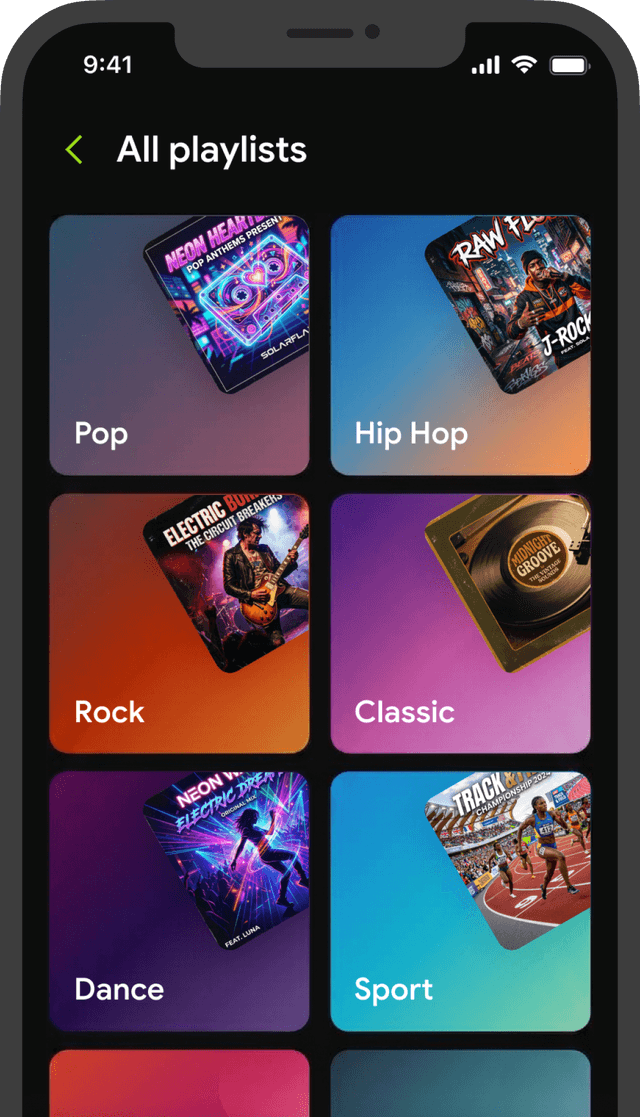640x1117 pixels.
Task: Open the Pop playlist card
Action: click(179, 345)
